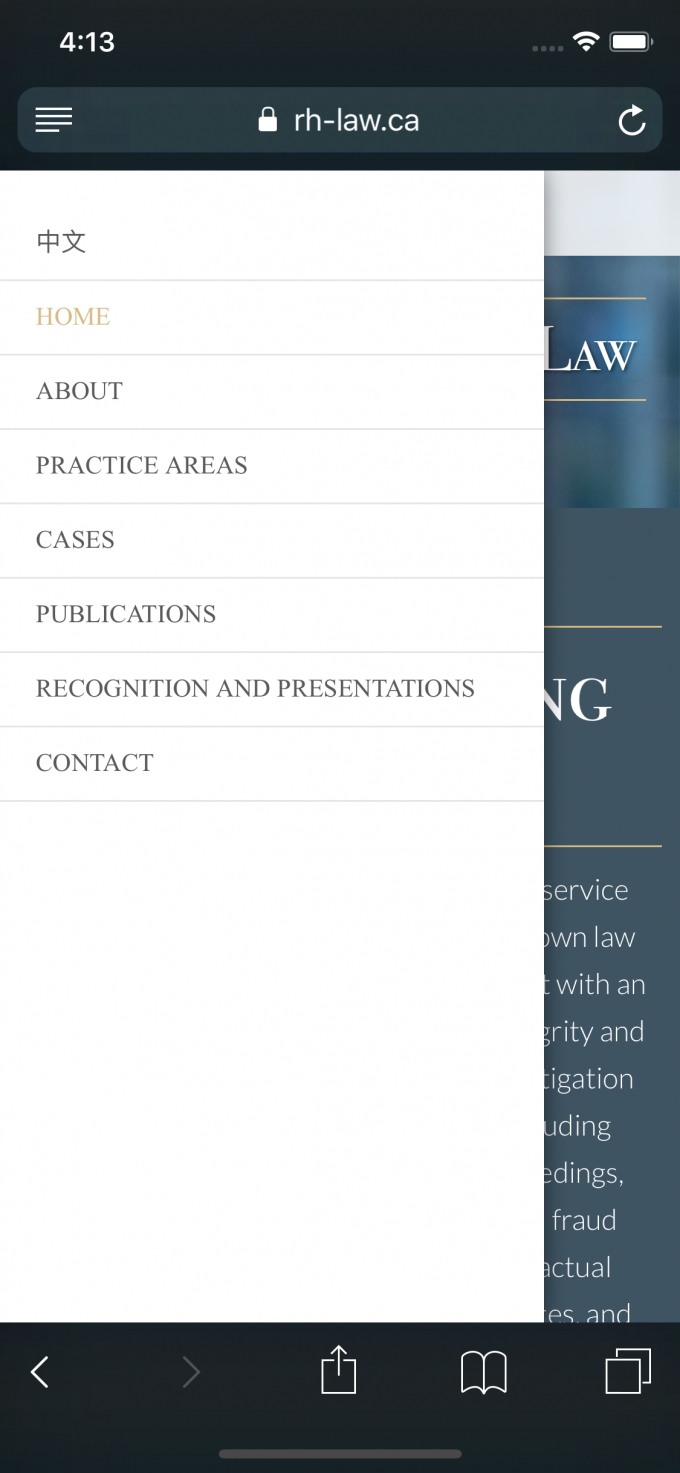Open RECOGNITION AND PRESENTATIONS
680x1473 pixels.
[255, 688]
